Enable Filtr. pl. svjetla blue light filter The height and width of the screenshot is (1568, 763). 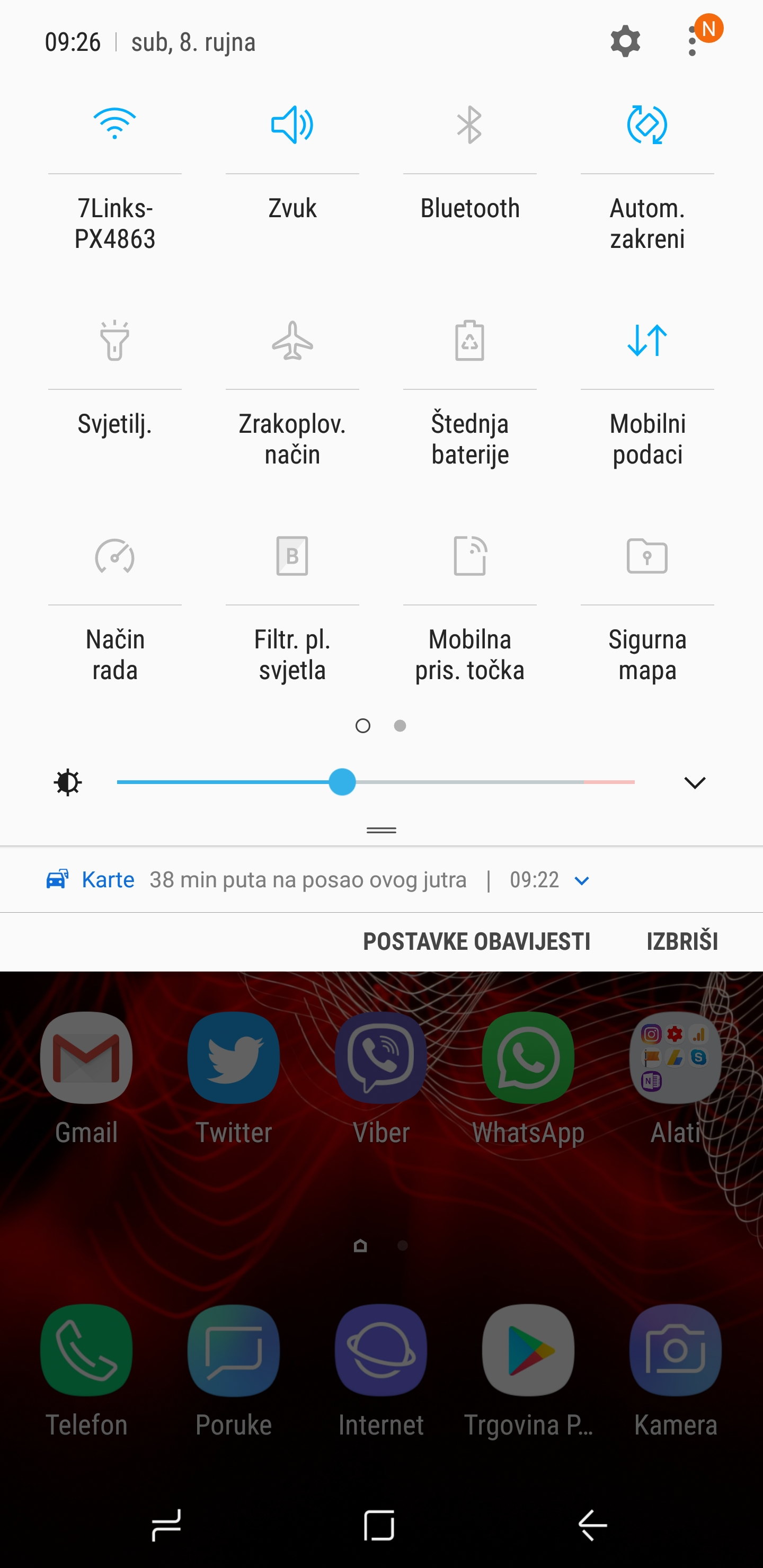click(x=292, y=556)
